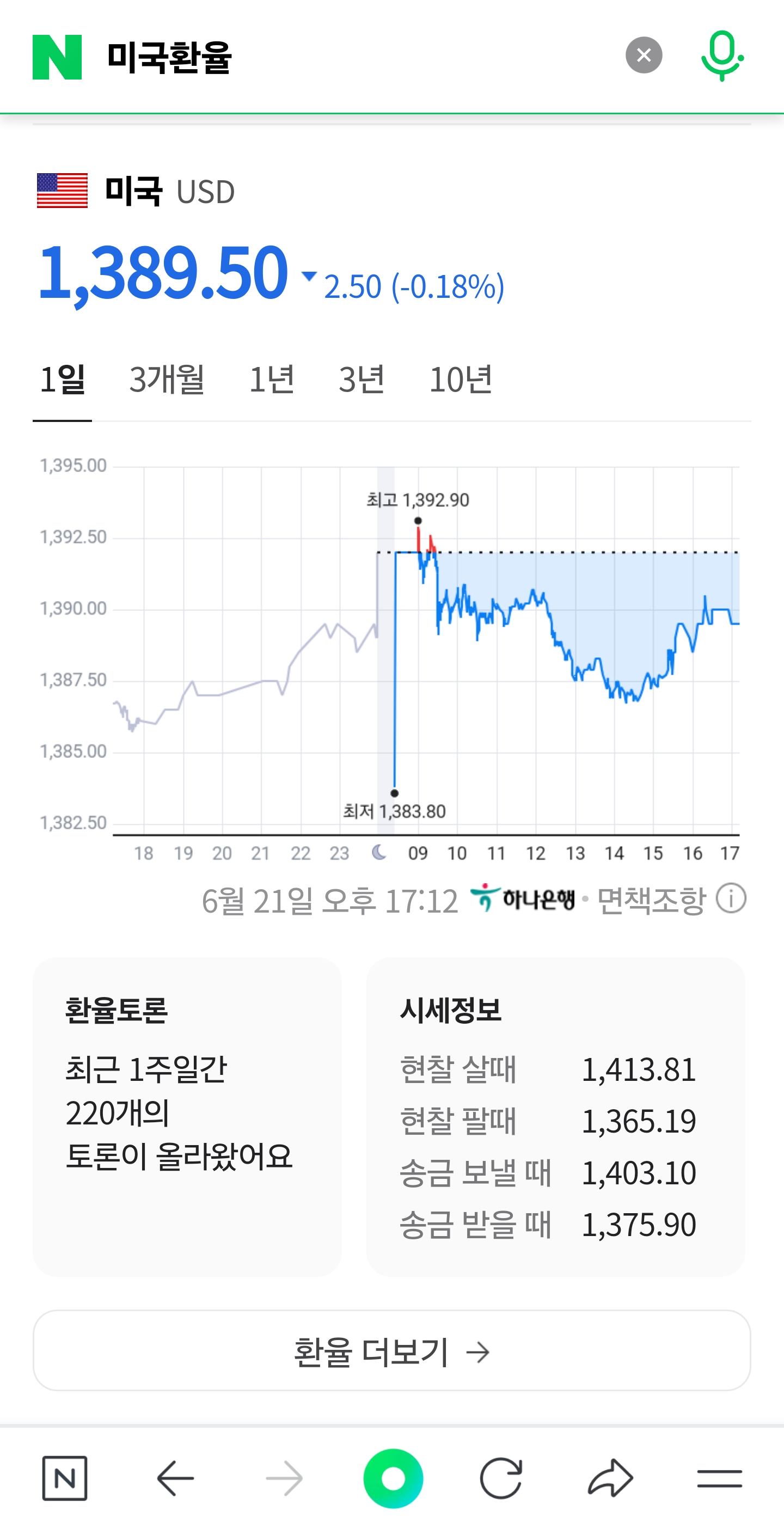Screen dimensions: 784x1529
Task: Start voice search with the microphone
Action: point(722,56)
